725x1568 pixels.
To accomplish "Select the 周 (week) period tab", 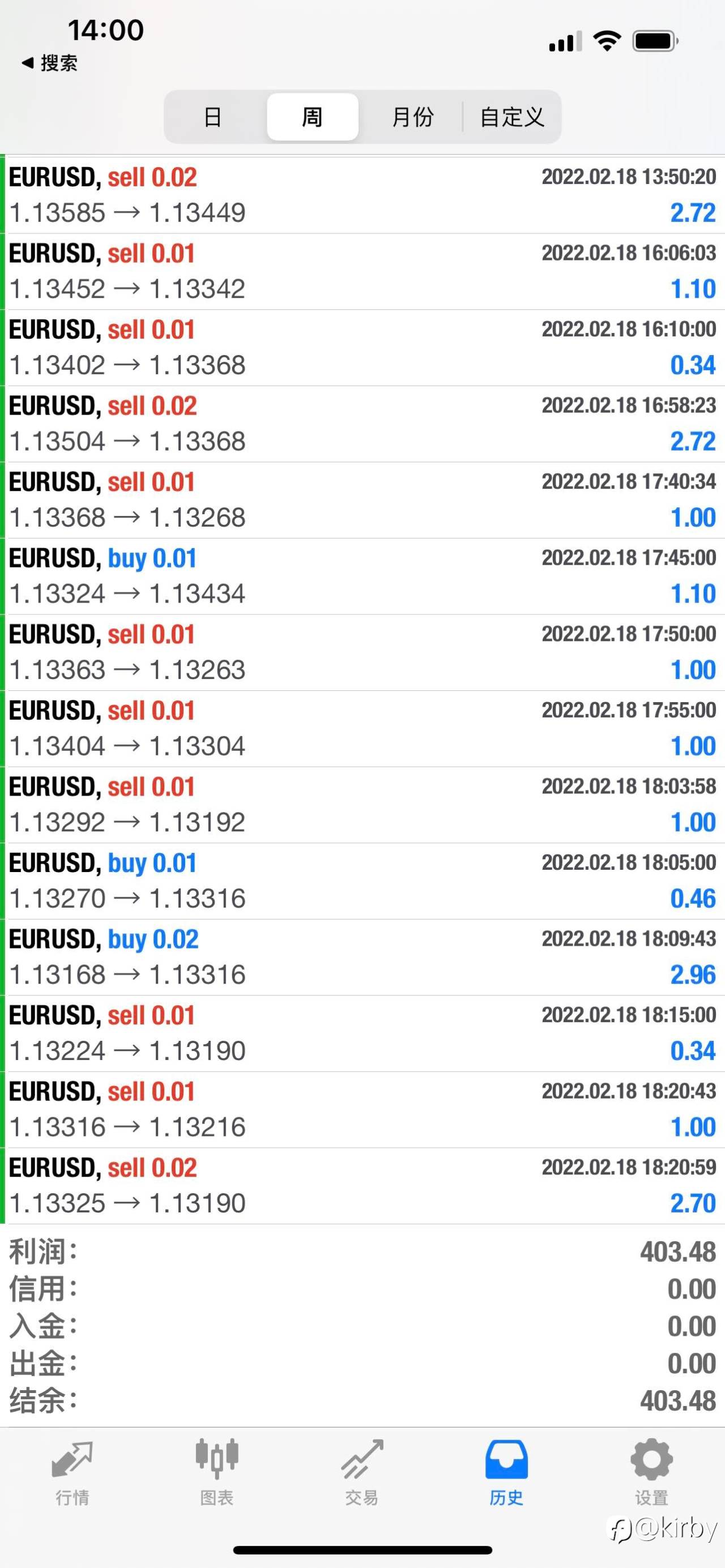I will click(x=312, y=117).
